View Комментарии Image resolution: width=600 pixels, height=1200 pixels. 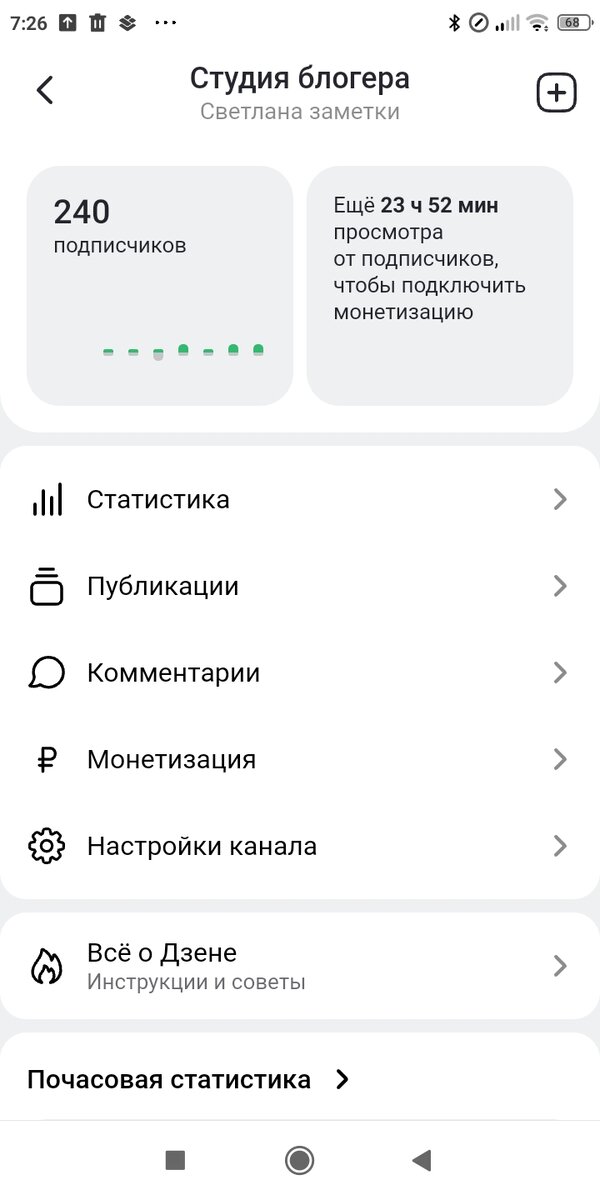coord(300,673)
